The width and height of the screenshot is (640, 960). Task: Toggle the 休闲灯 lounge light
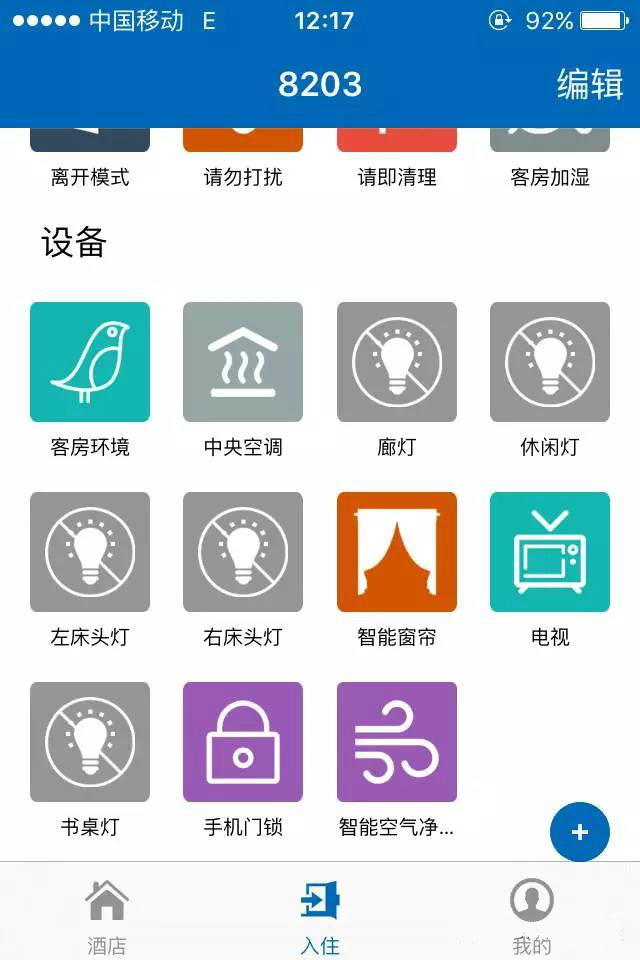pos(550,362)
